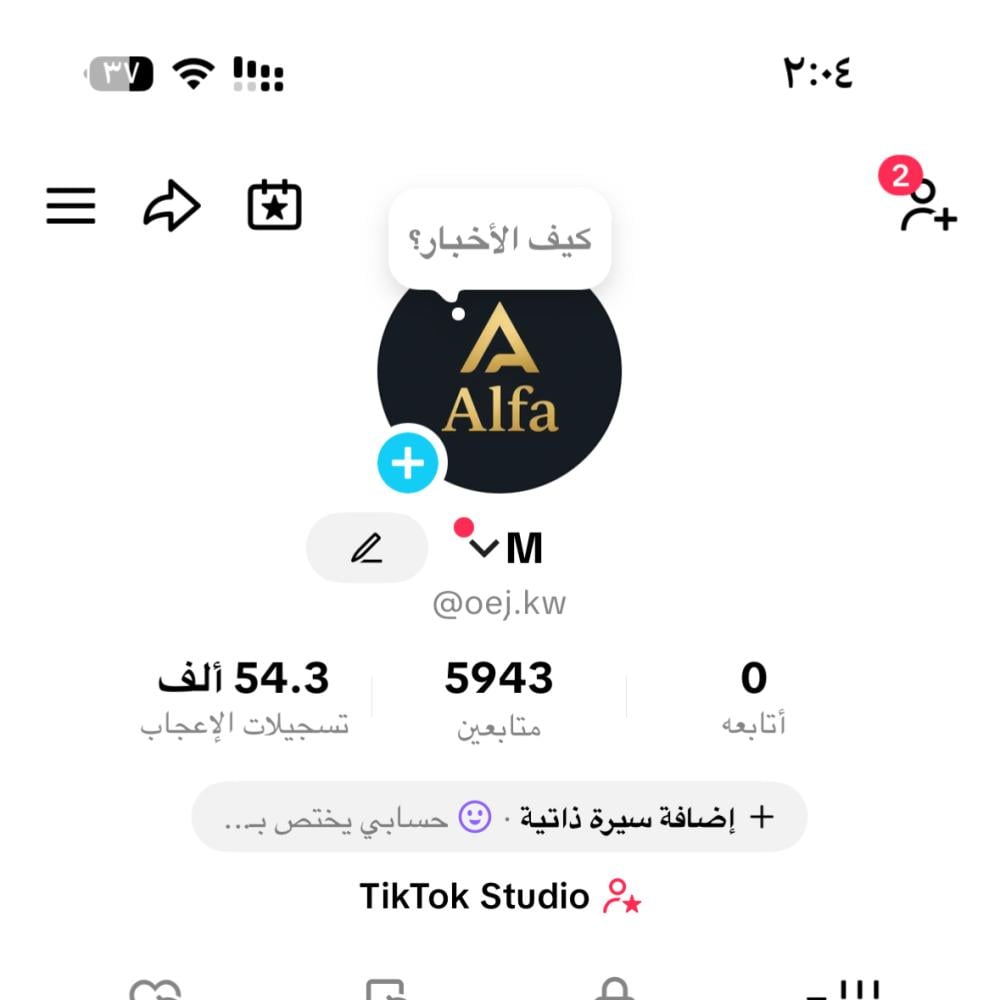Open the hamburger menu
This screenshot has height=1000, width=1000.
coord(71,206)
